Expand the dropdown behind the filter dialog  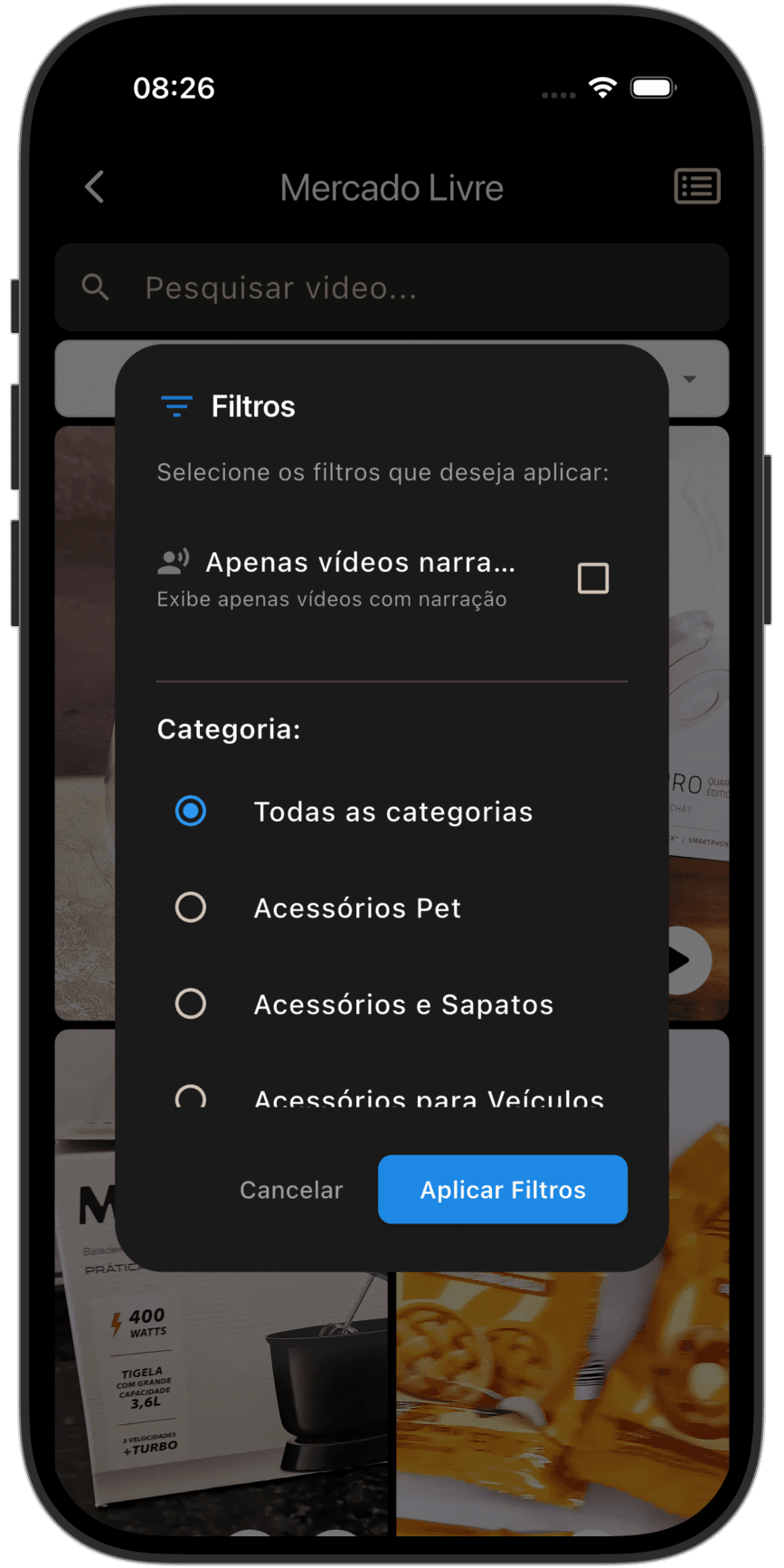(690, 379)
